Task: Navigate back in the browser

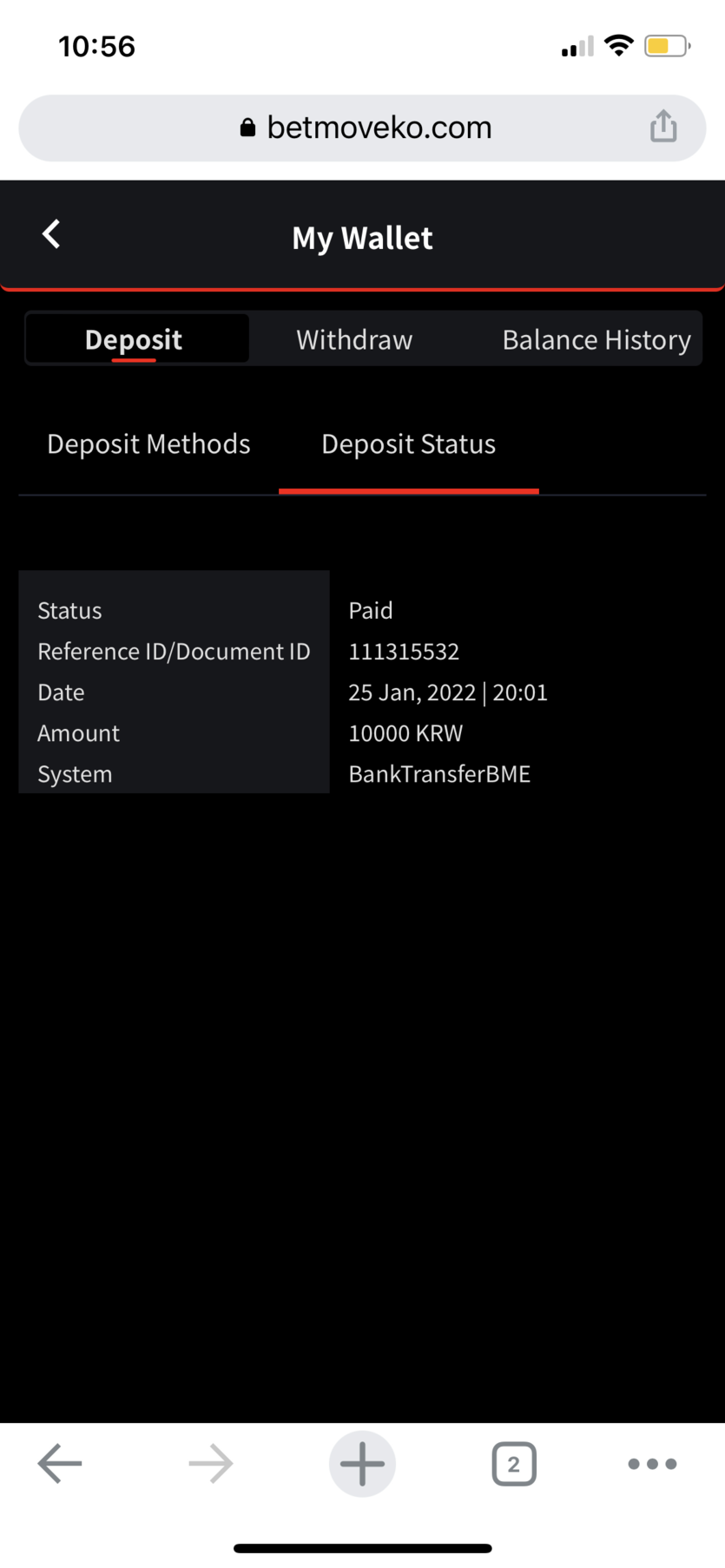Action: (60, 1463)
